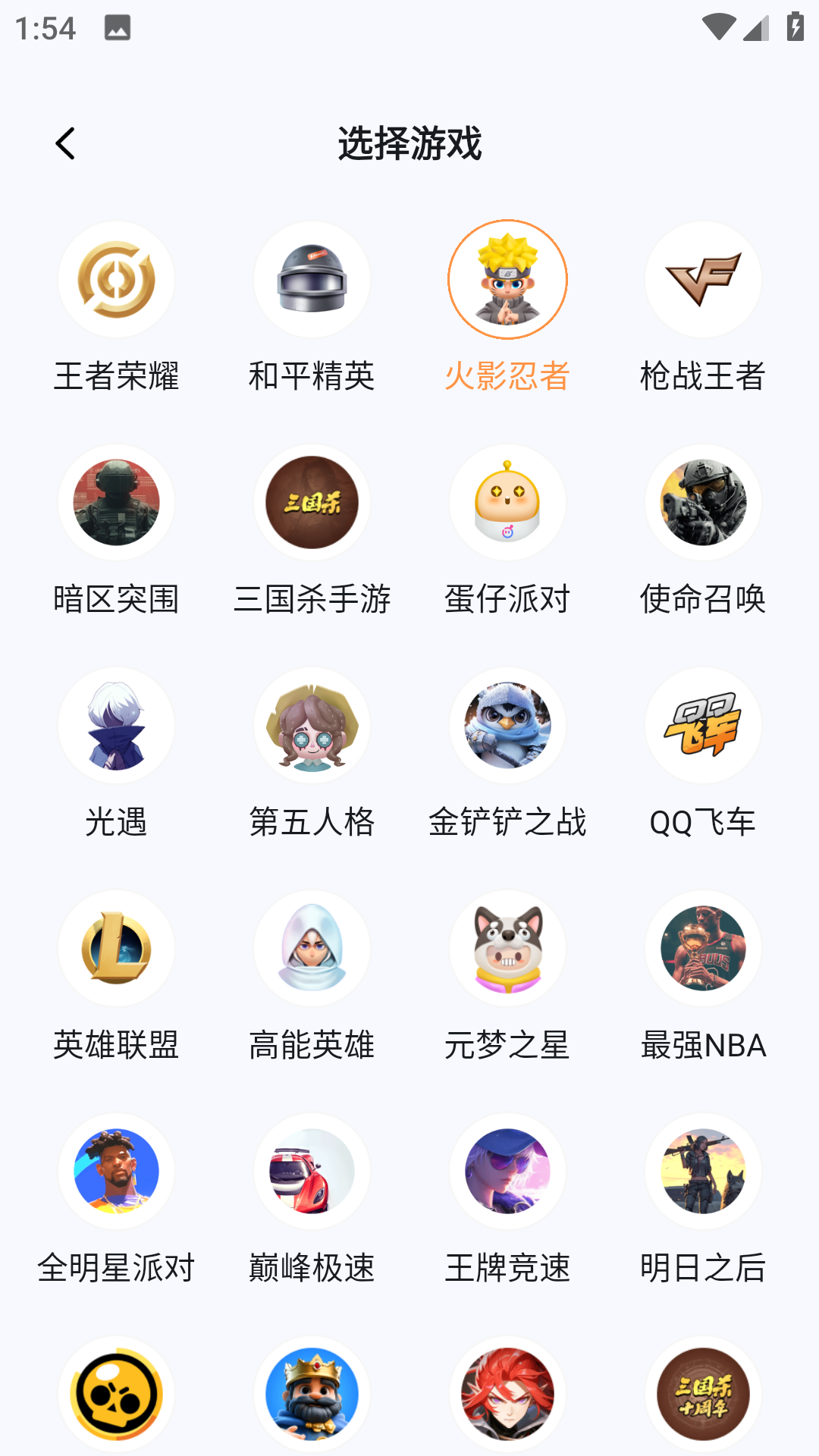
Task: Select 明日之后 game
Action: [703, 1172]
